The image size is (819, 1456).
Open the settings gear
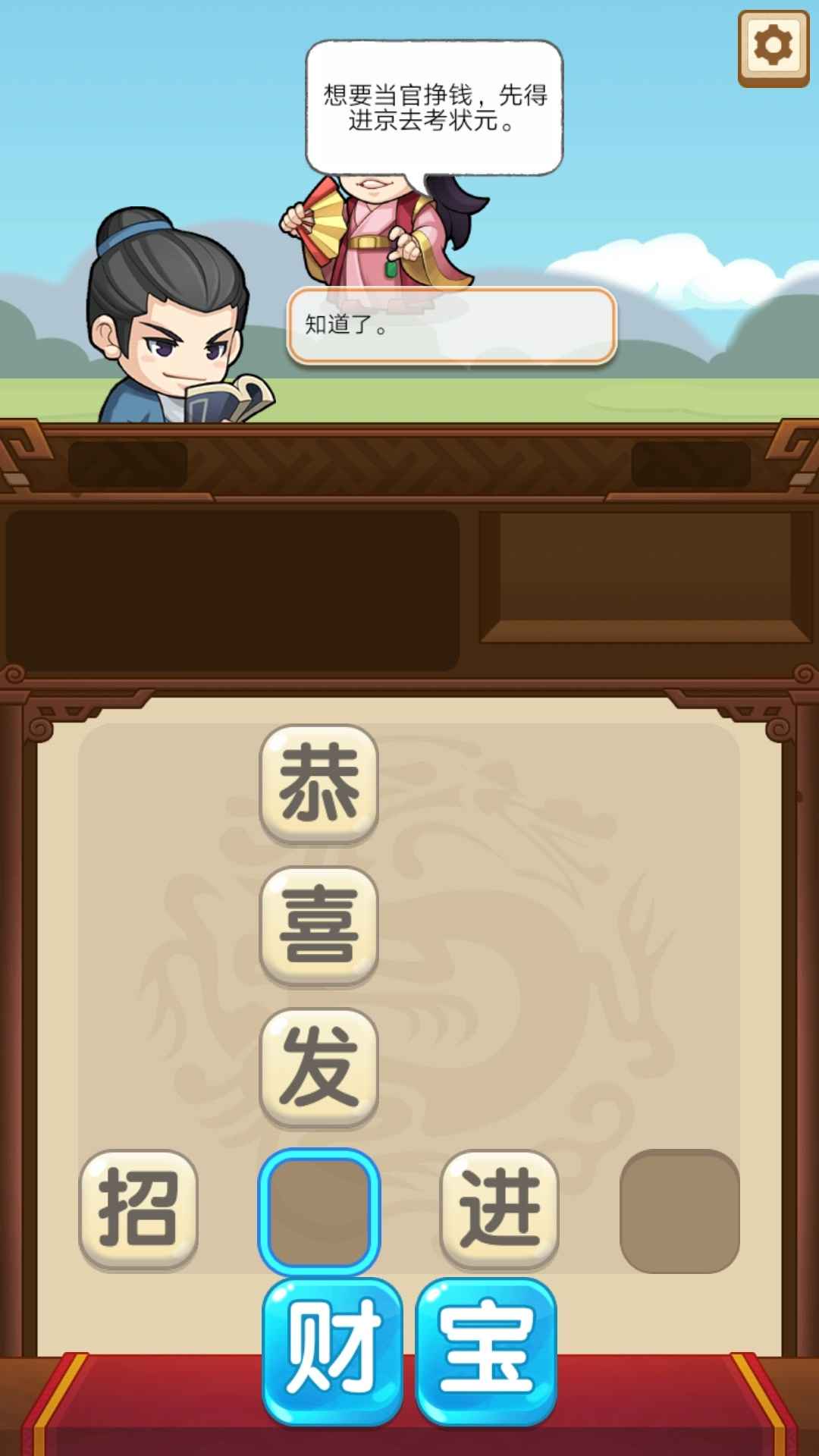point(773,48)
